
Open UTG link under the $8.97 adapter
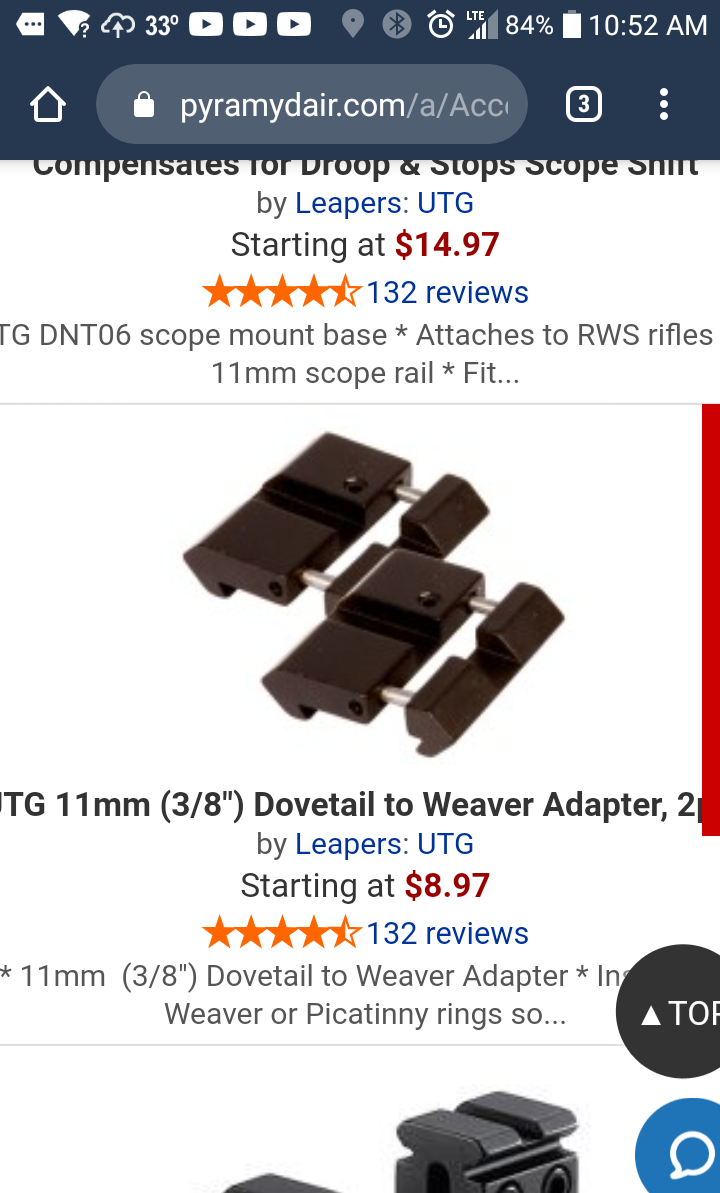click(x=445, y=844)
